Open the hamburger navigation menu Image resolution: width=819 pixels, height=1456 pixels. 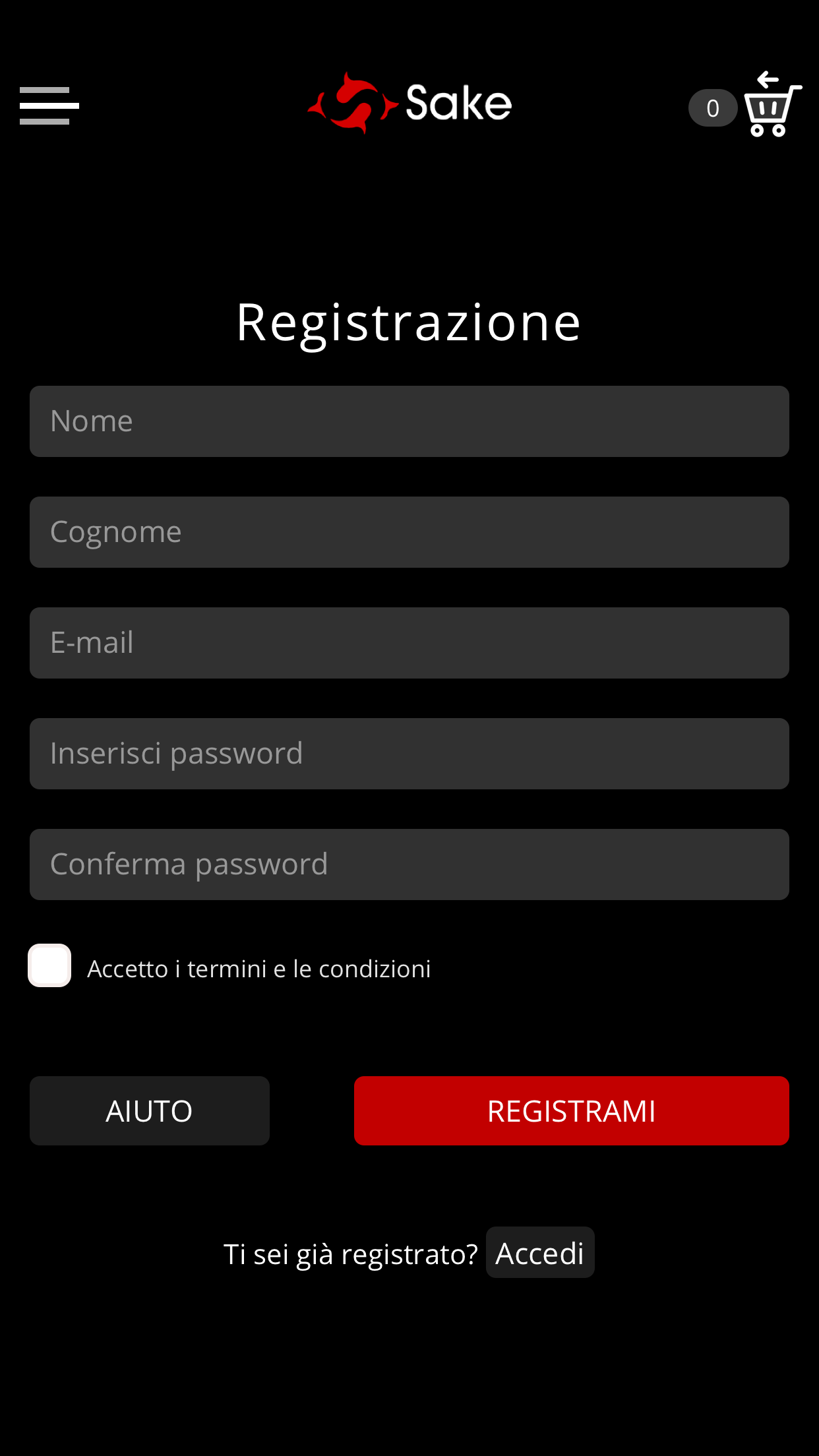46,104
